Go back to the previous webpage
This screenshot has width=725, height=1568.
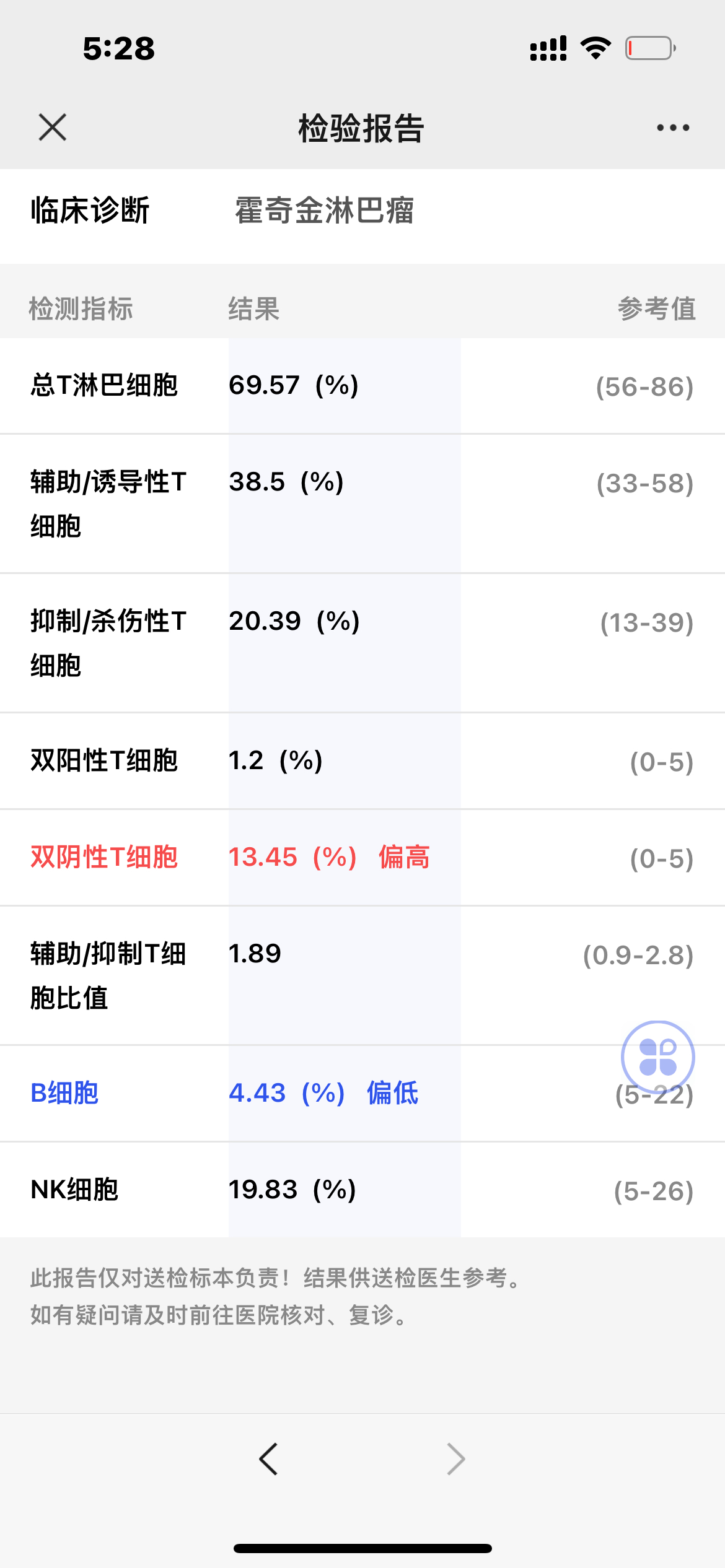coord(268,1459)
